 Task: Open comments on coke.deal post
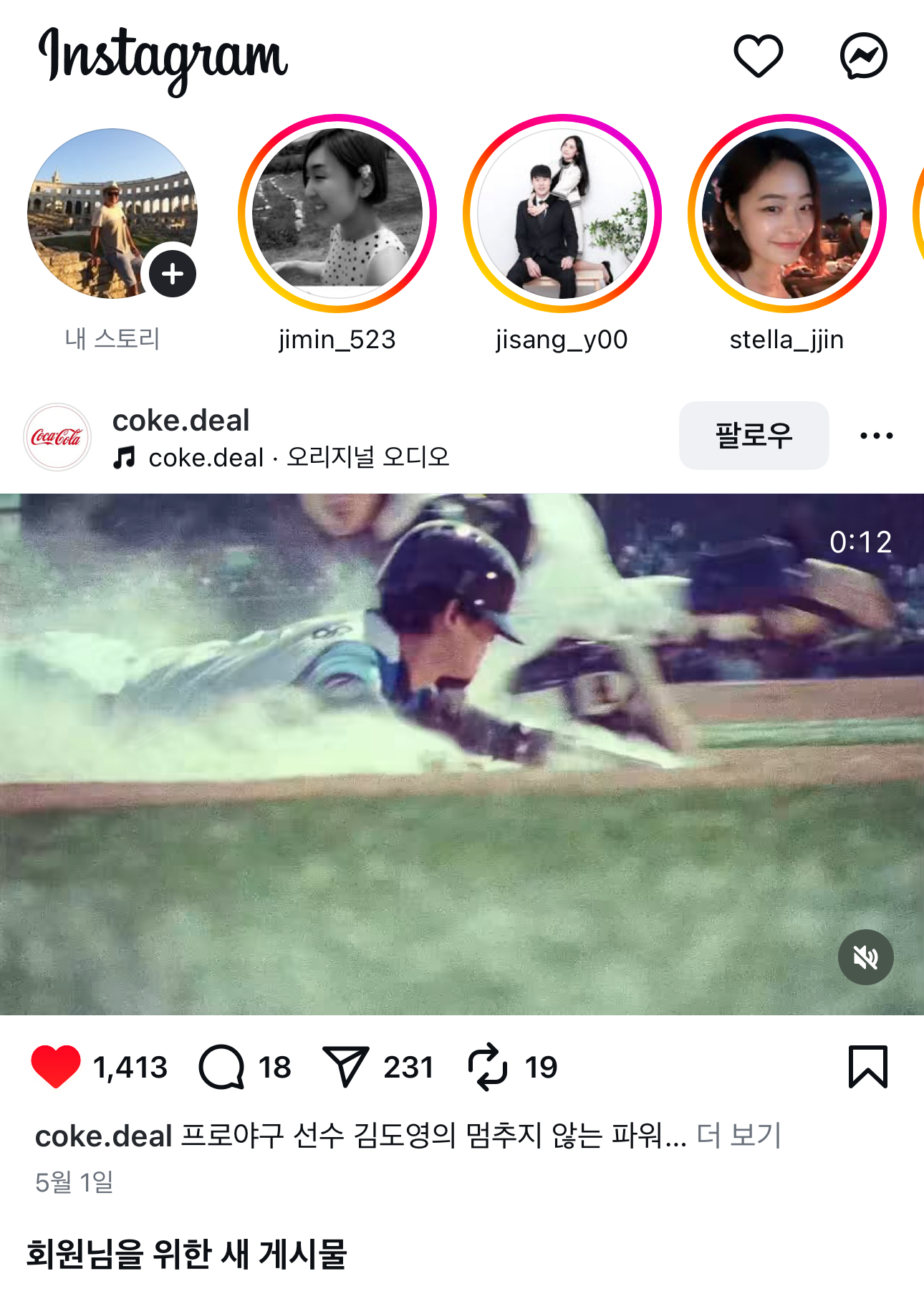pos(222,1067)
